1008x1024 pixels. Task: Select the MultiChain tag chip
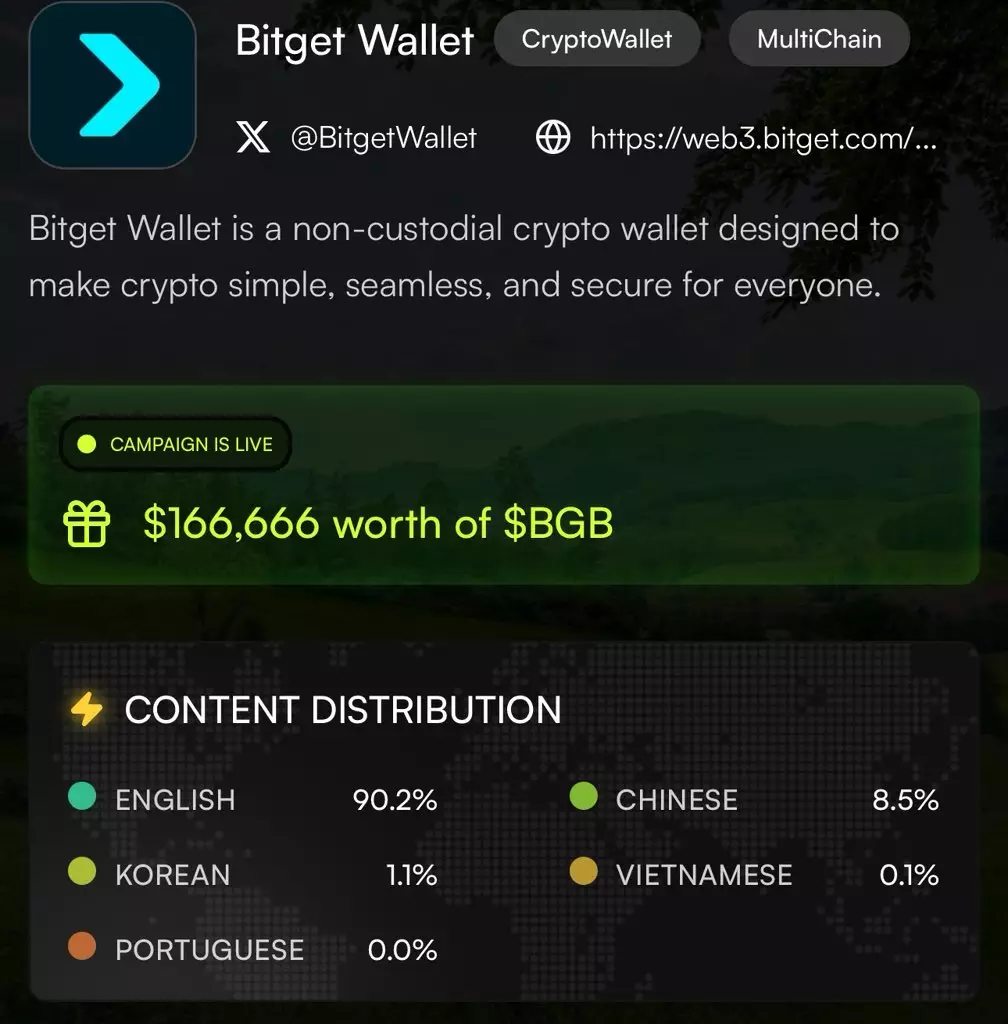click(819, 40)
